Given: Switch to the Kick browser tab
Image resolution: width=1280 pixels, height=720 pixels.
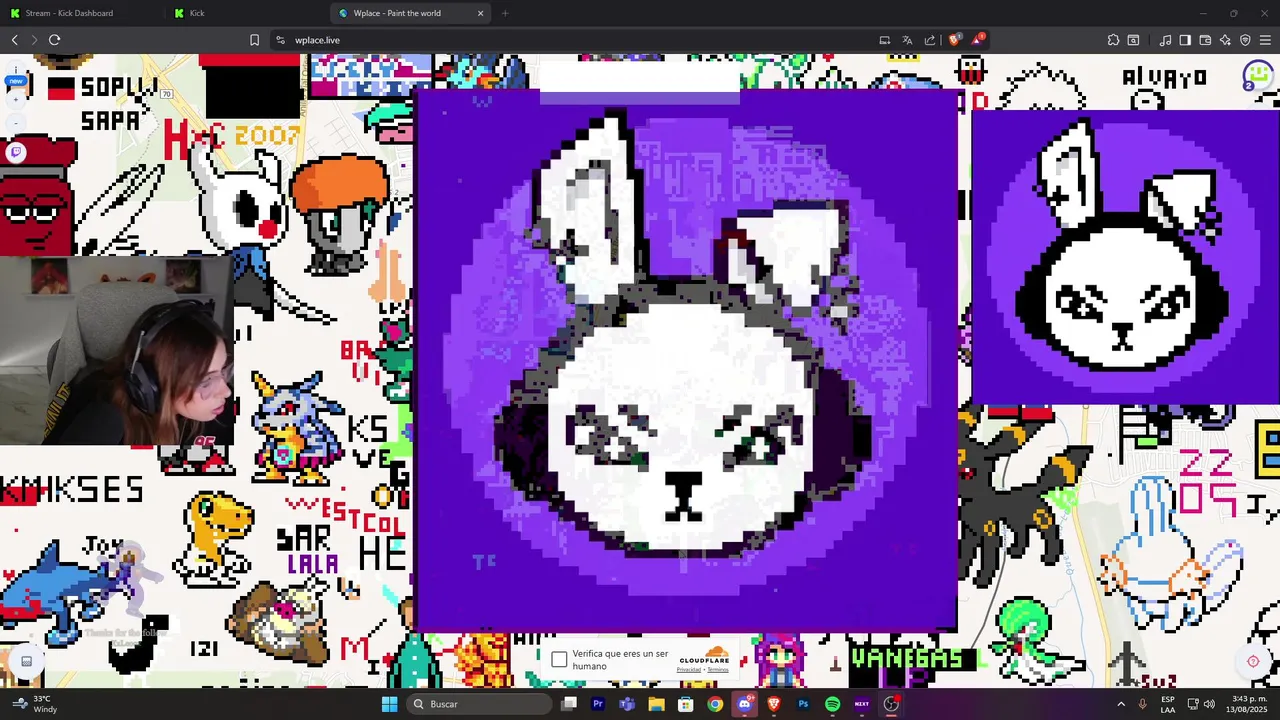Looking at the screenshot, I should 196,13.
